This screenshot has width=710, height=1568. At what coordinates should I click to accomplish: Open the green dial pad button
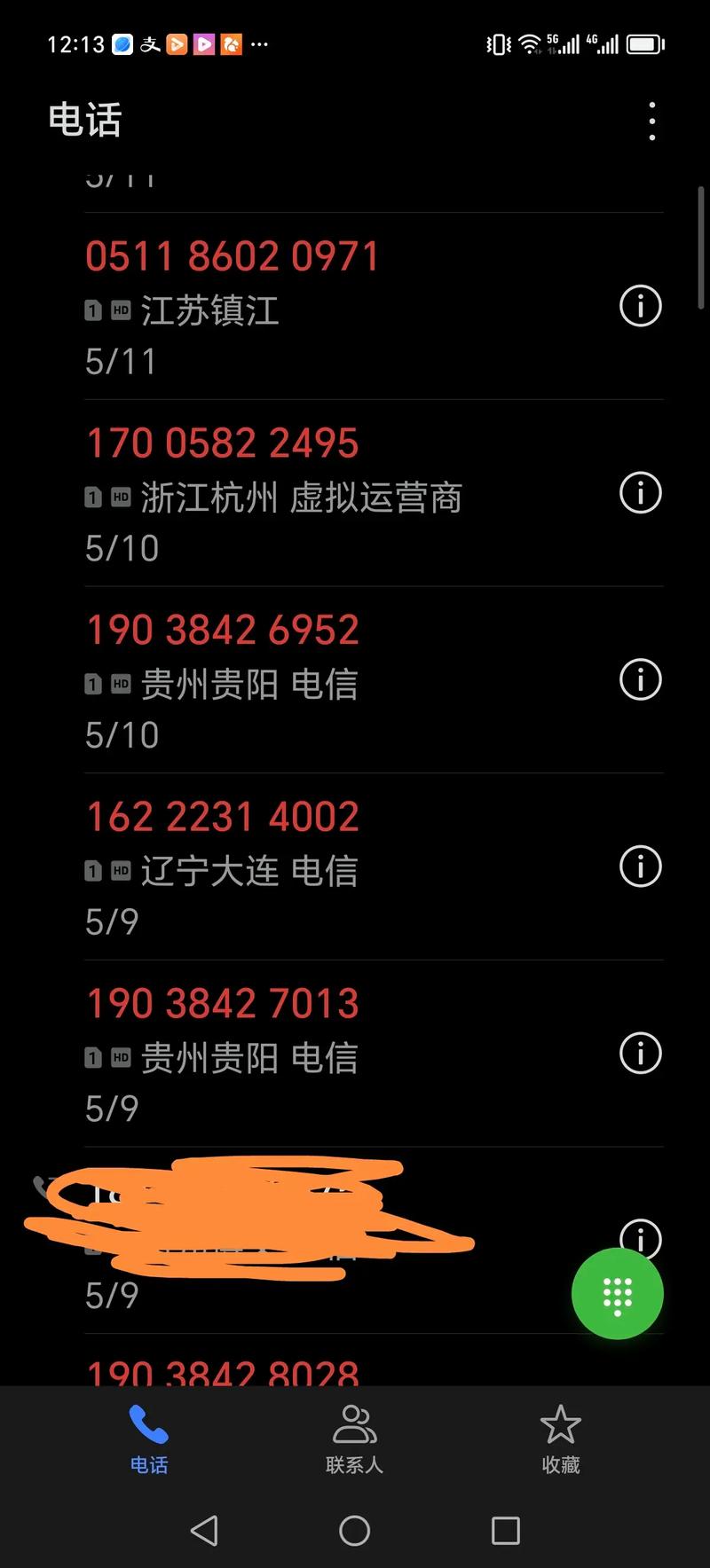coord(617,1294)
